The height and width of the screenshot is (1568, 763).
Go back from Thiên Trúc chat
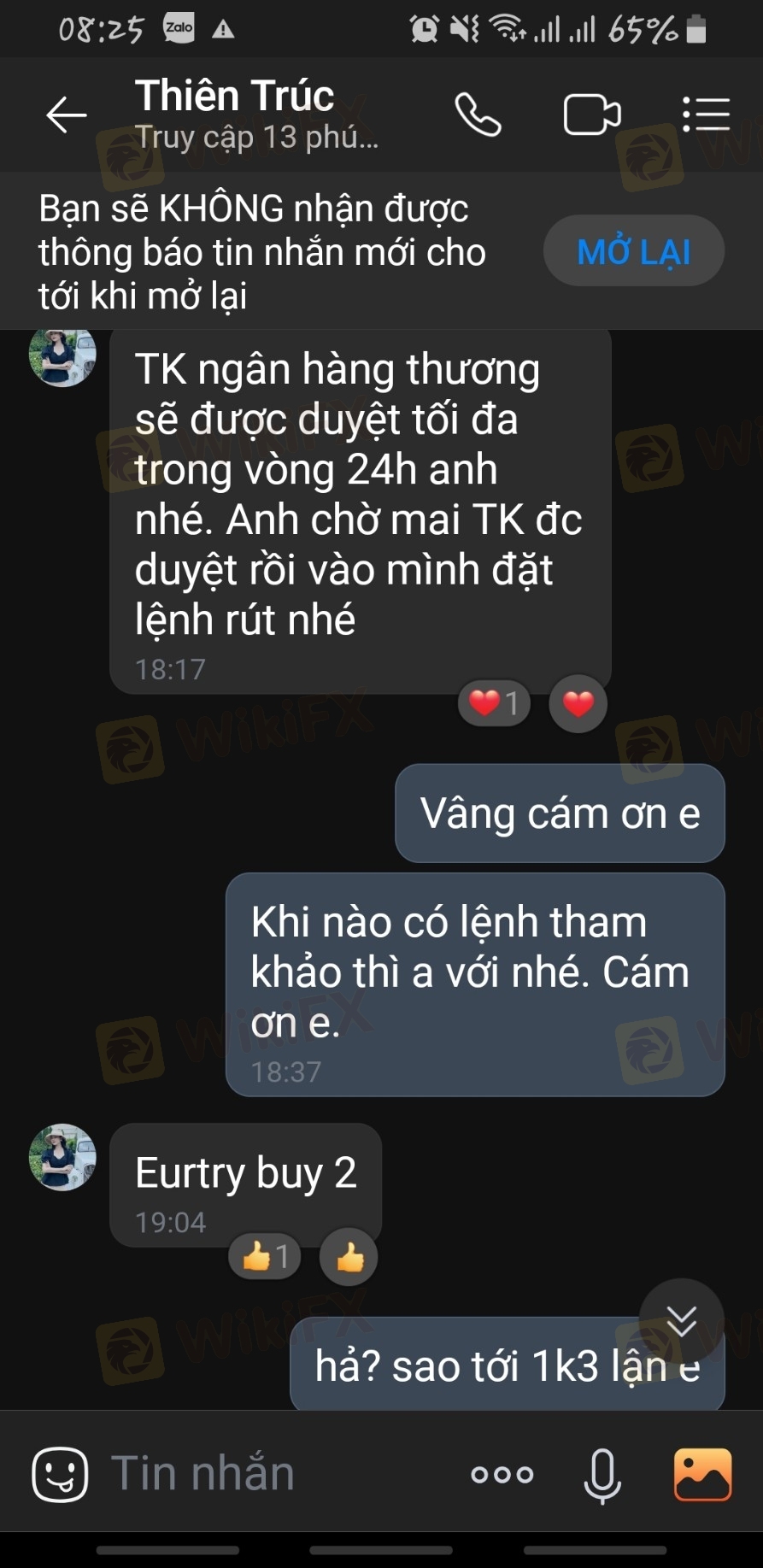coord(66,115)
